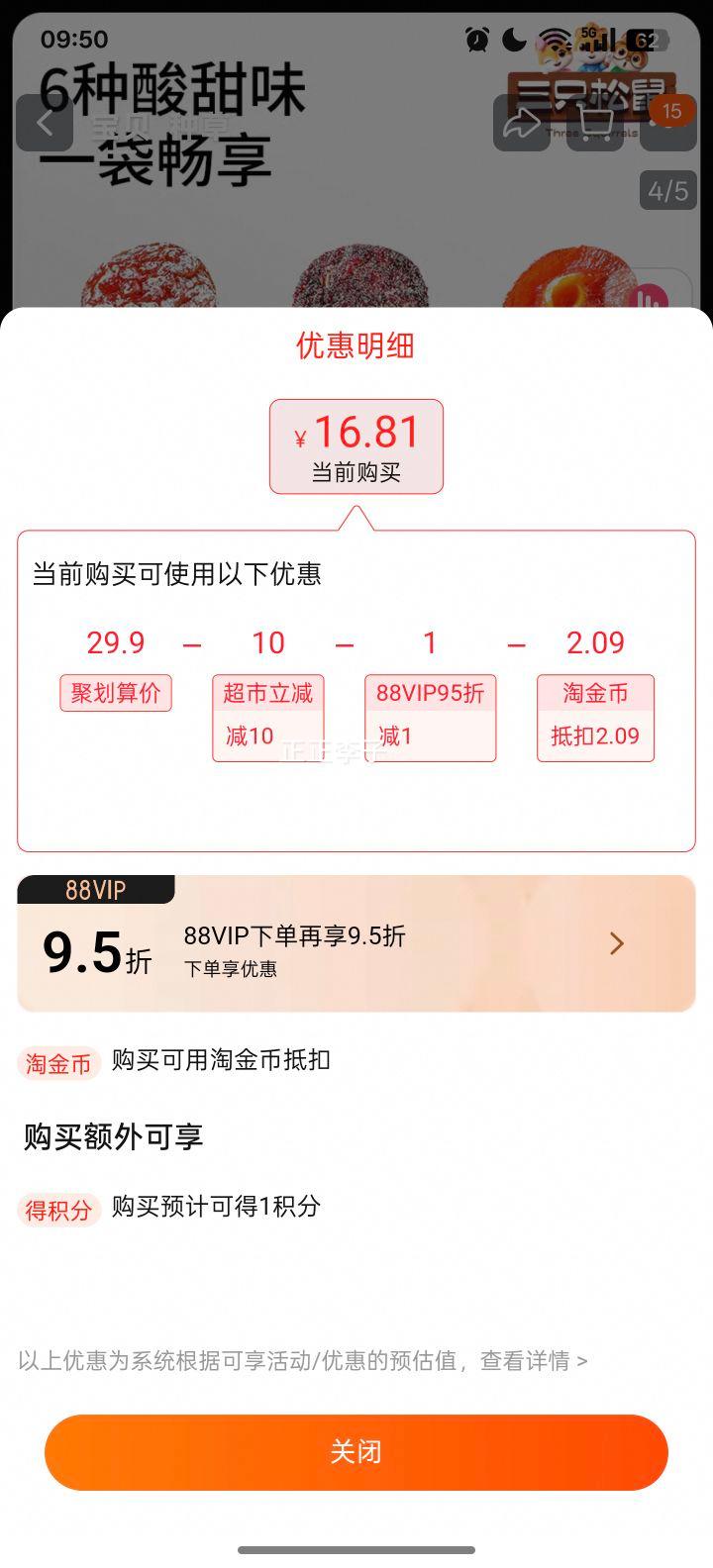The image size is (713, 1568).
Task: Tap the Do Not Disturb moon status icon
Action: (512, 38)
